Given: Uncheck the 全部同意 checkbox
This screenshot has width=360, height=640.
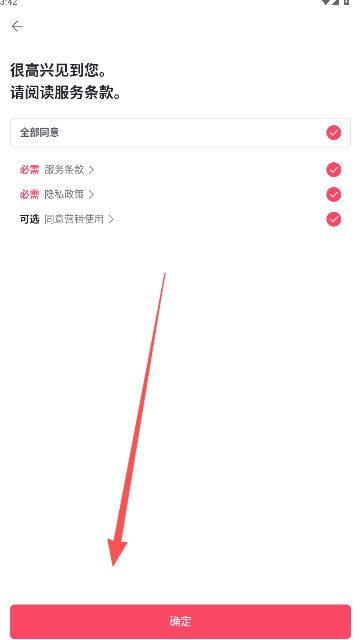Looking at the screenshot, I should coord(333,133).
